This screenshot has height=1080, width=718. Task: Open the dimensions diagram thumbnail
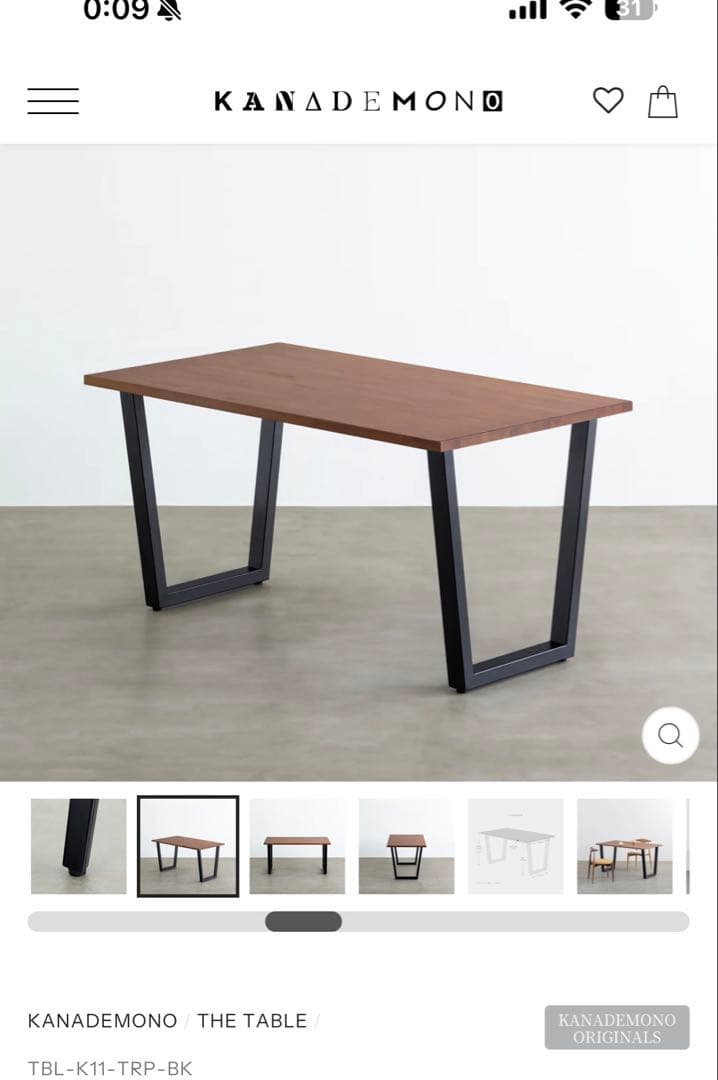click(x=515, y=846)
